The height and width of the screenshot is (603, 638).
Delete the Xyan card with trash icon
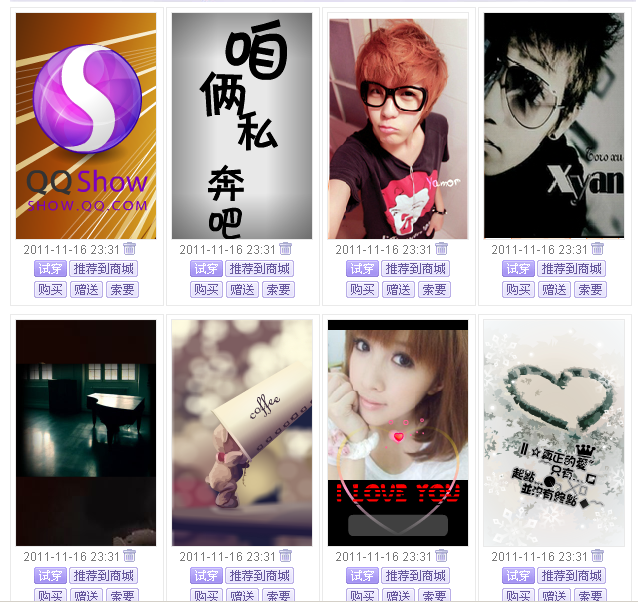597,249
